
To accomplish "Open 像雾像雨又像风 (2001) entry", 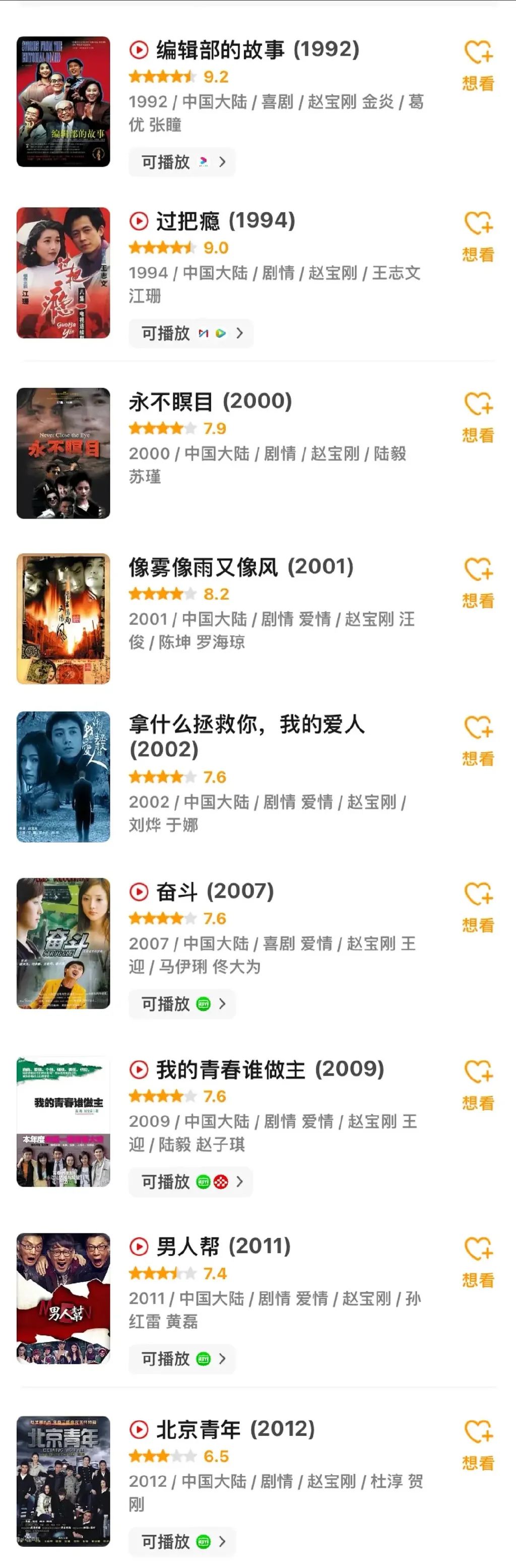I will 240,568.
